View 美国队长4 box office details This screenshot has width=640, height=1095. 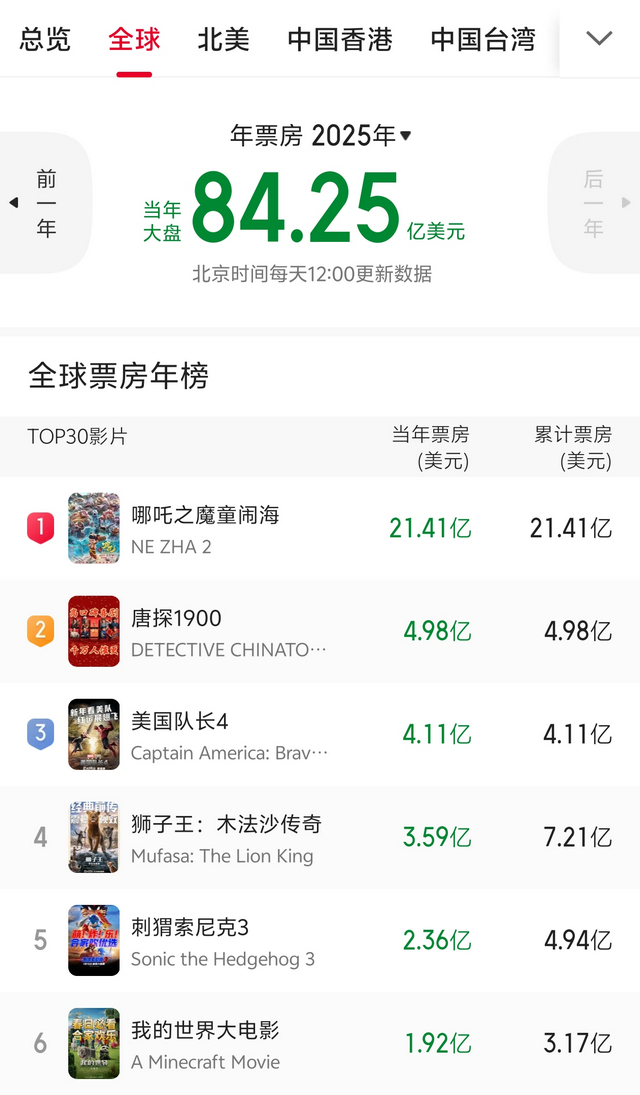[320, 735]
